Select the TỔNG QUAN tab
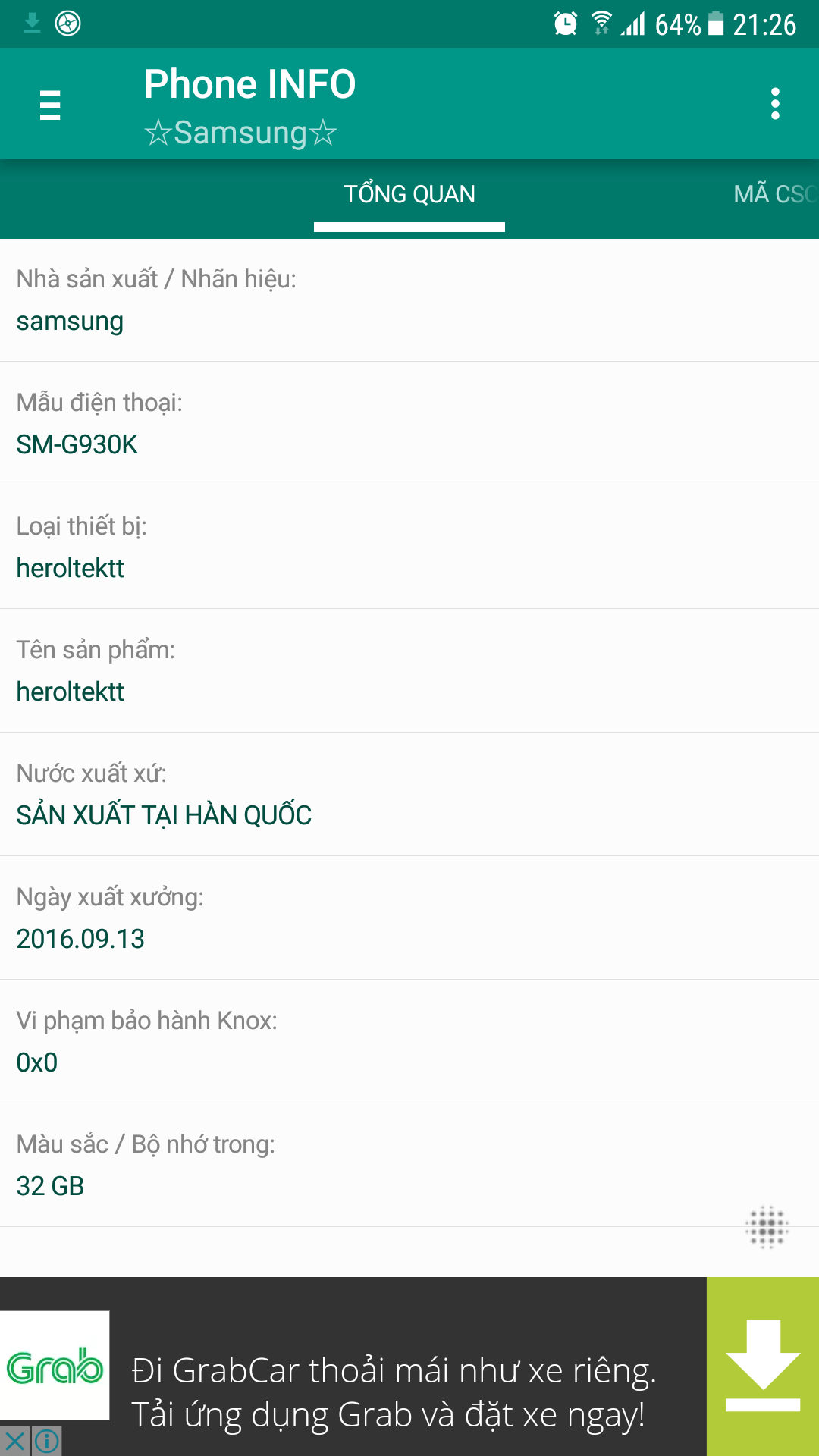The image size is (819, 1456). pyautogui.click(x=409, y=194)
